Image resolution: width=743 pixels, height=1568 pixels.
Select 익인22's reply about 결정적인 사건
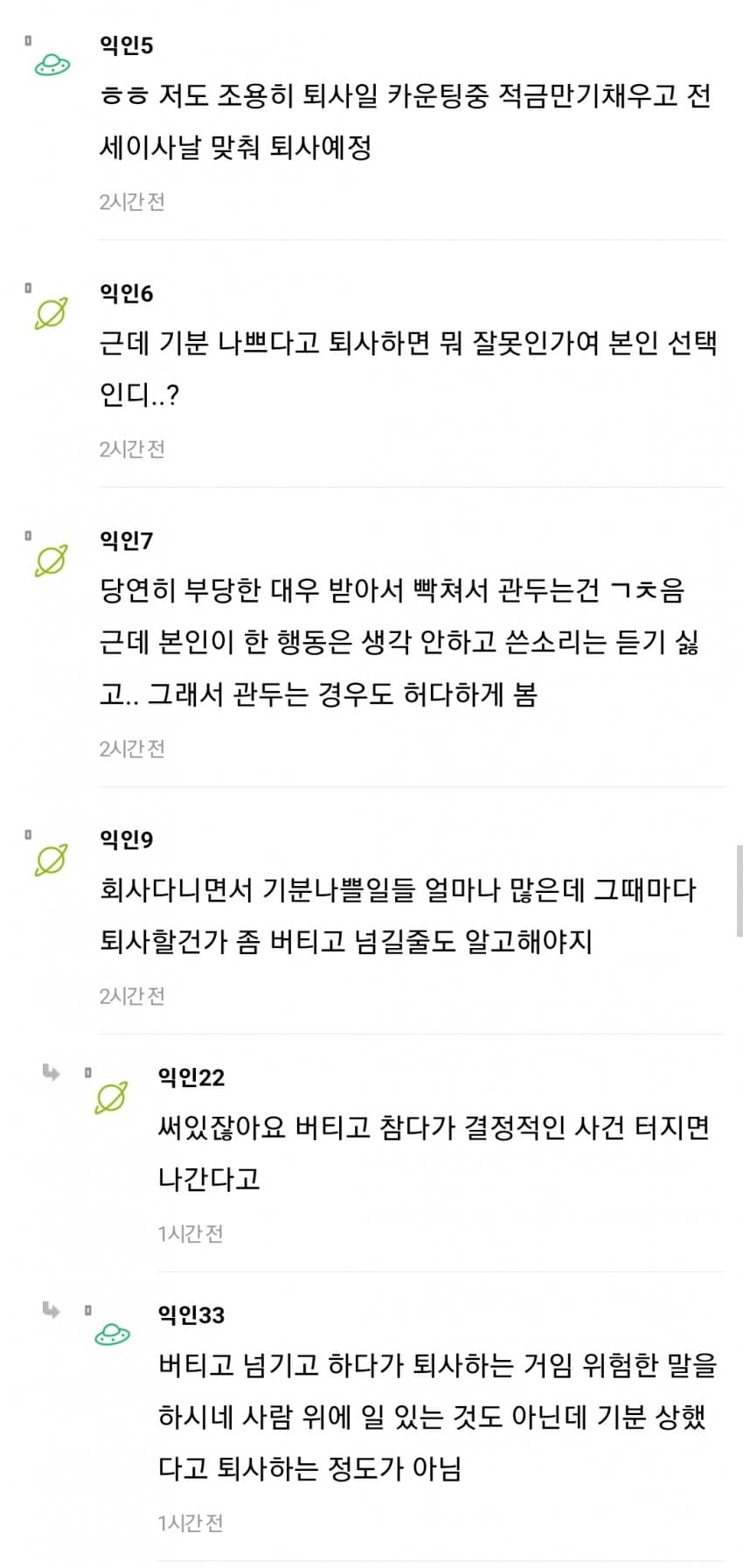tap(433, 1153)
